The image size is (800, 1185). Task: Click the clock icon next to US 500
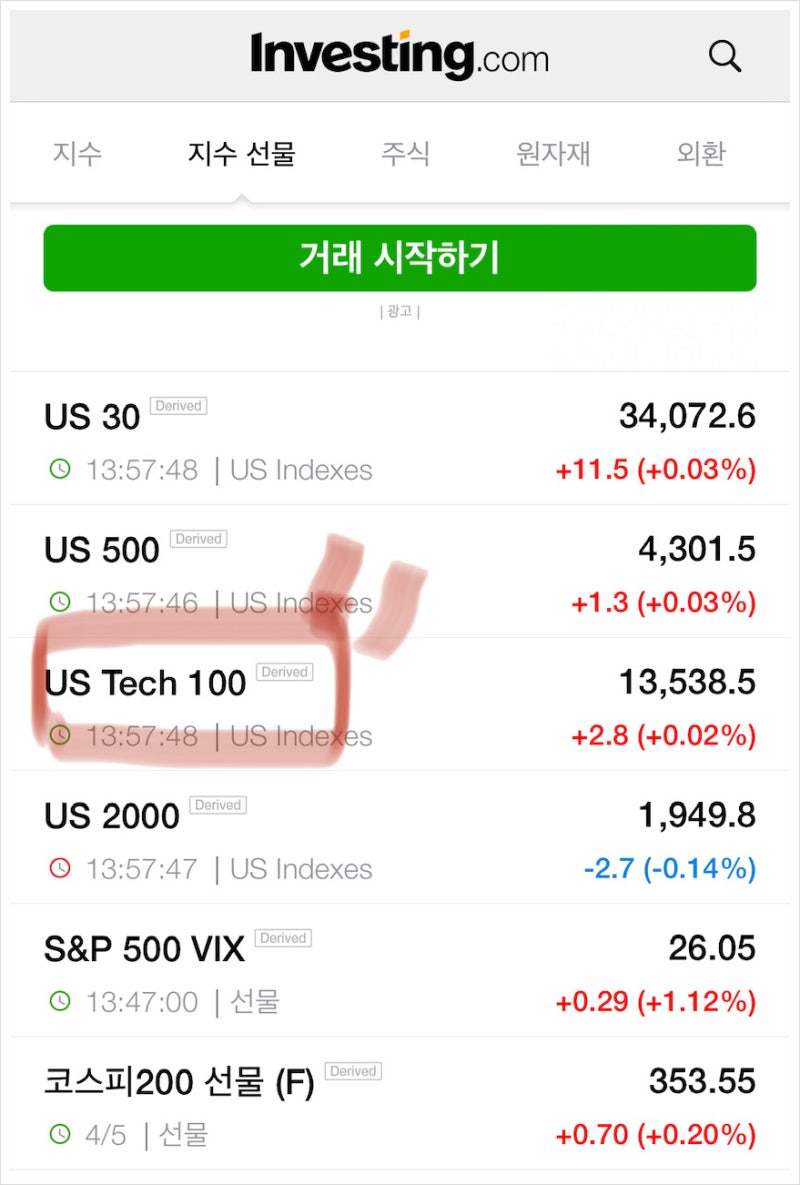point(61,602)
